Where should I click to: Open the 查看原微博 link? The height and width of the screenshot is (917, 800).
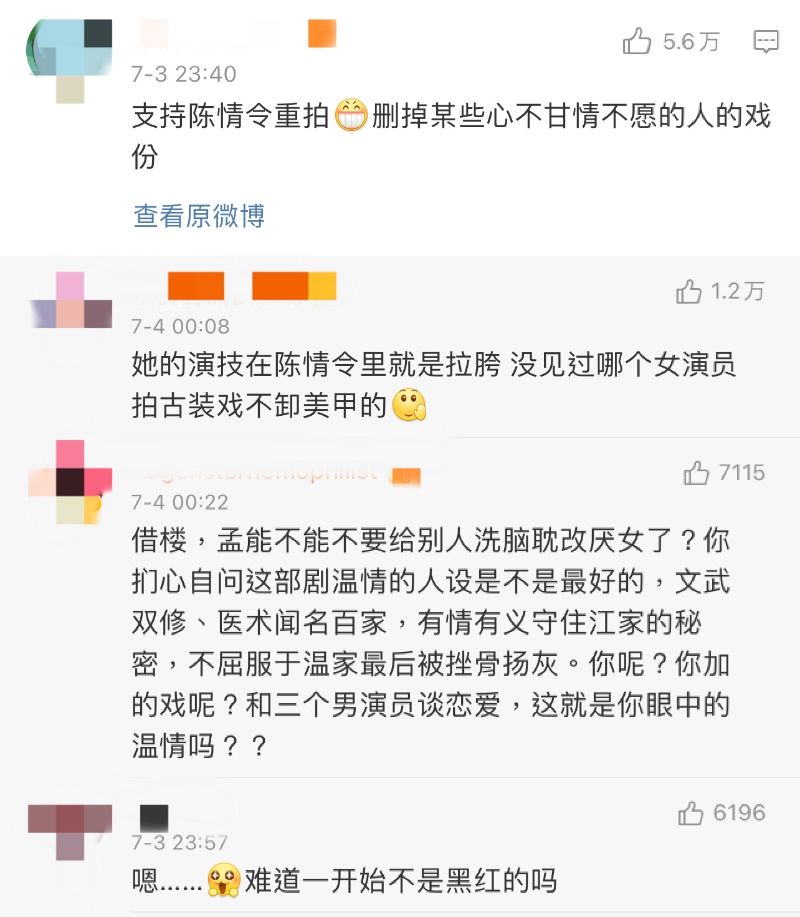[x=199, y=215]
